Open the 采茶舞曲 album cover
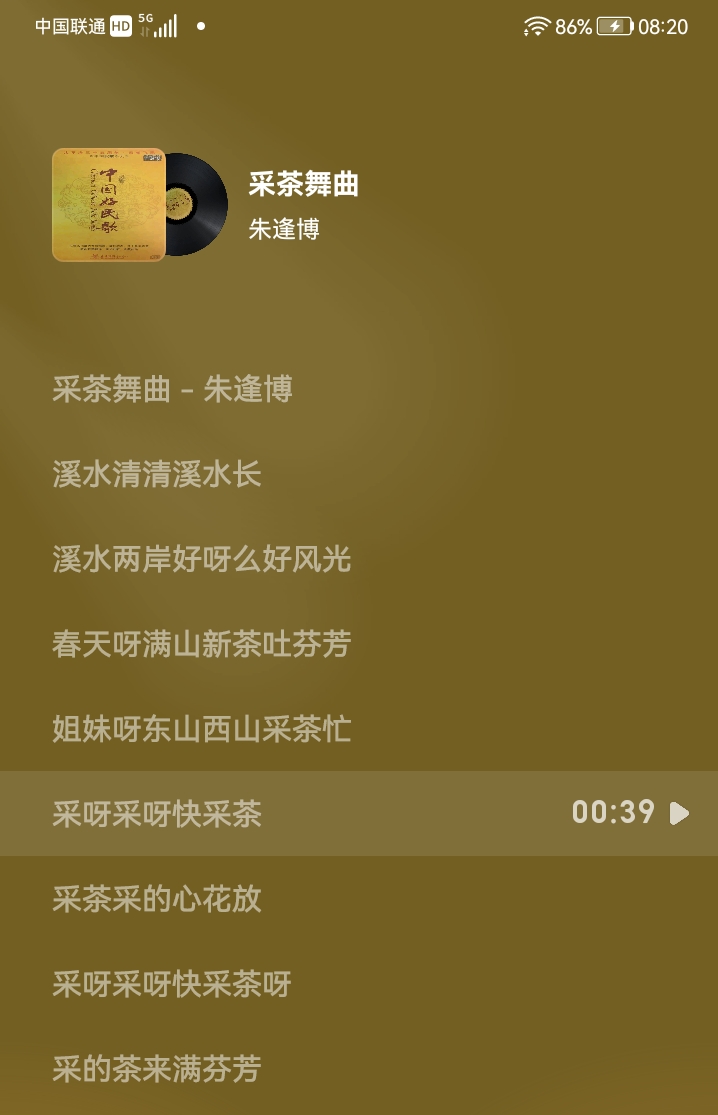718x1115 pixels. [x=109, y=205]
